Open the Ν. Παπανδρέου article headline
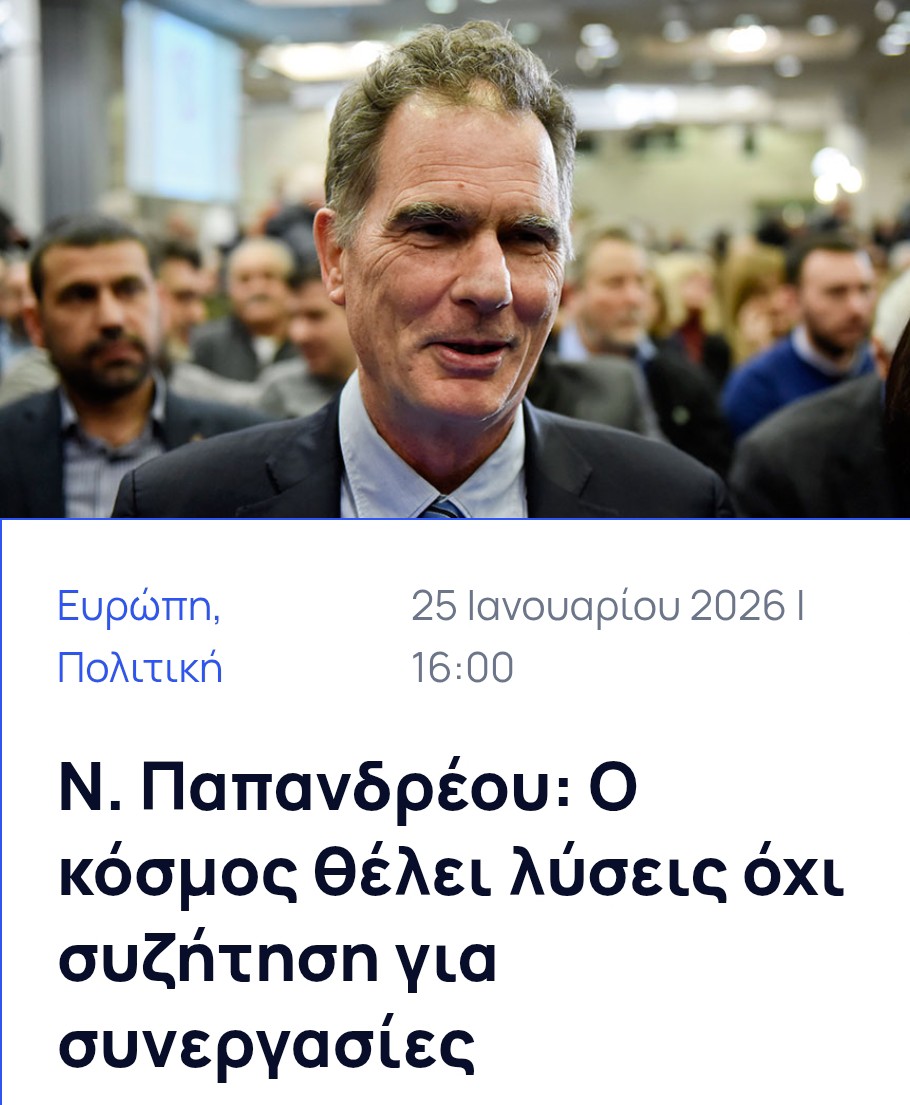This screenshot has width=910, height=1105. (x=450, y=918)
